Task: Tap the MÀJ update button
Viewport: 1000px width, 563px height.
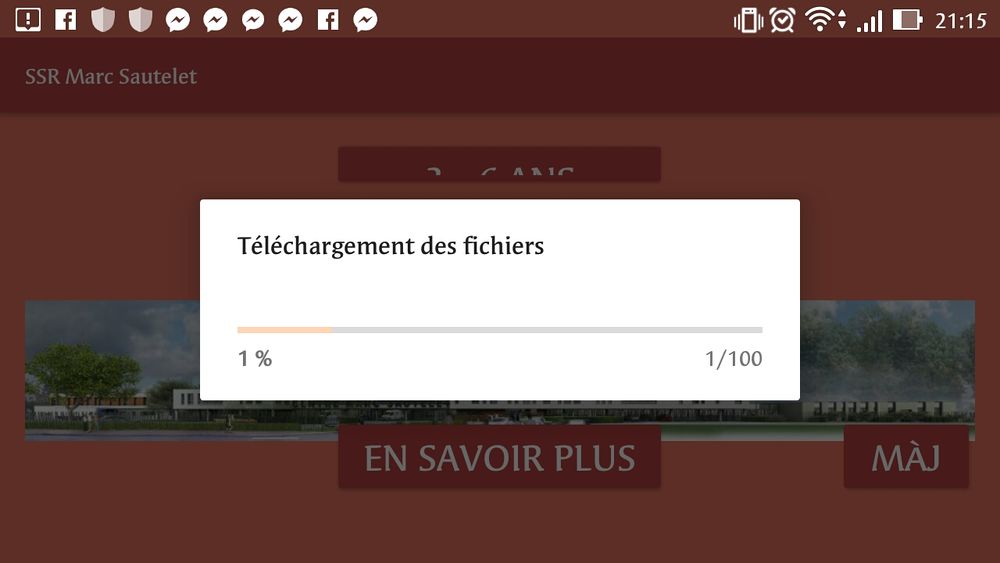Action: point(906,458)
